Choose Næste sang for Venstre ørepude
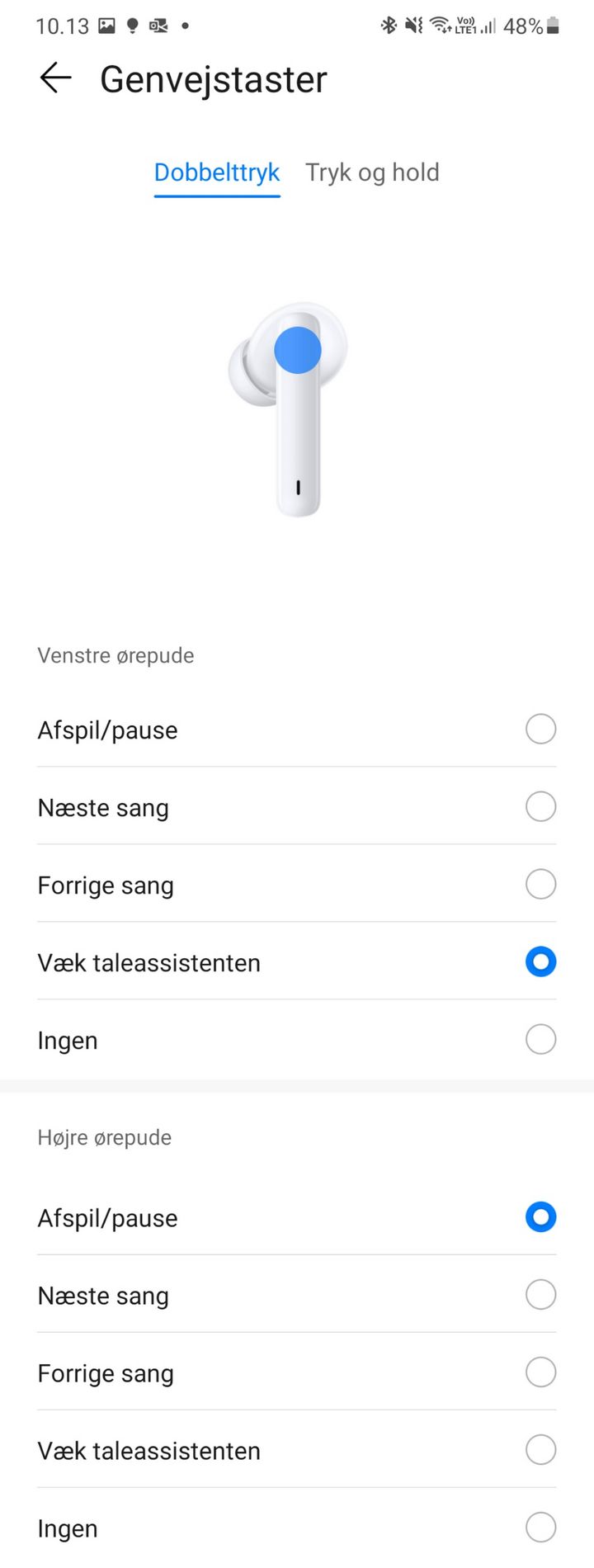The height and width of the screenshot is (1568, 594). point(540,807)
